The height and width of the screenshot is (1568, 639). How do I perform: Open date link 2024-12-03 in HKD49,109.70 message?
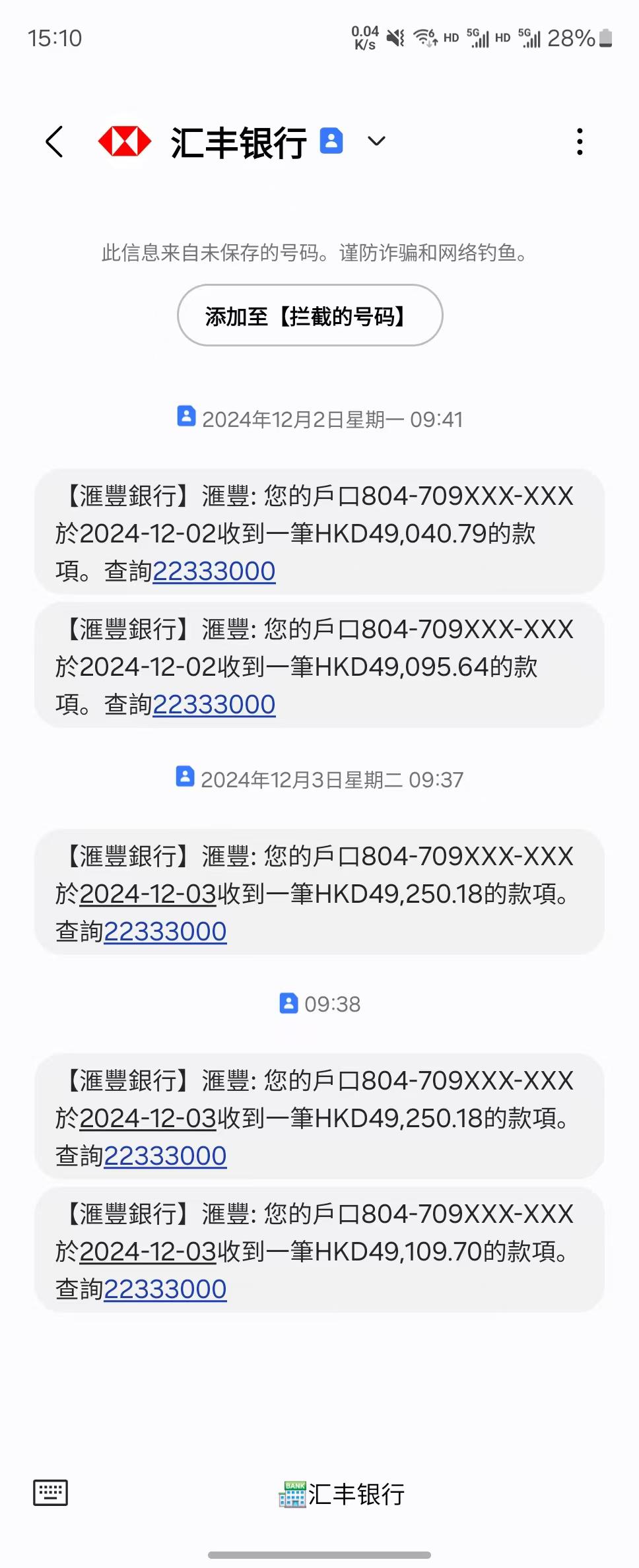[148, 1252]
